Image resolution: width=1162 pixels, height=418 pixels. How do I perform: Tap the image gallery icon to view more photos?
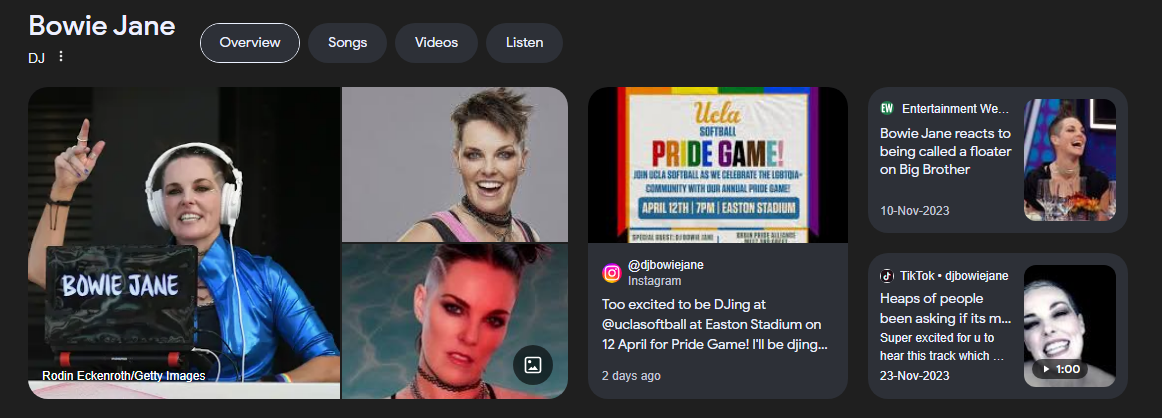(x=533, y=365)
